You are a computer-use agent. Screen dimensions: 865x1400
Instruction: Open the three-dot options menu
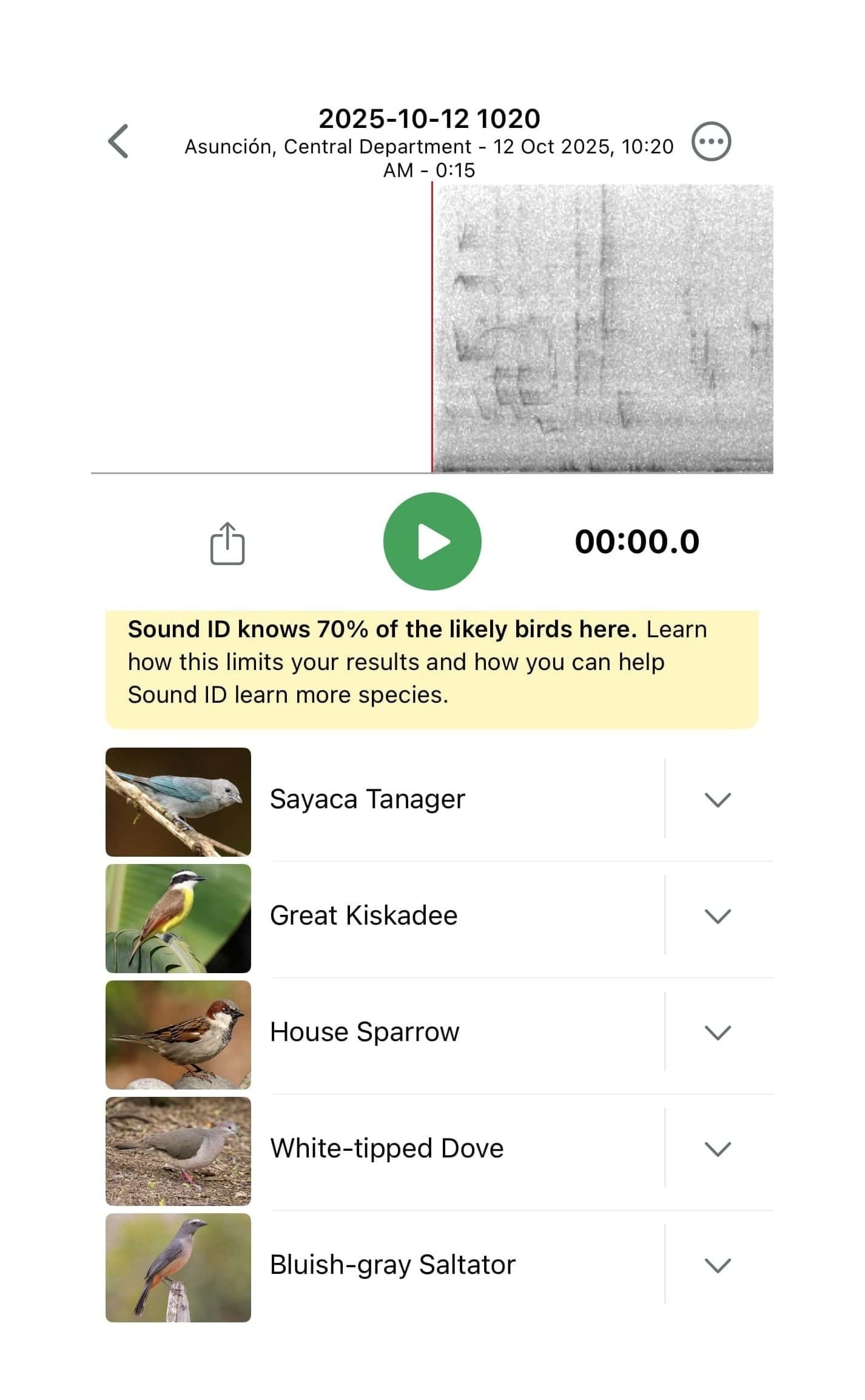(711, 141)
